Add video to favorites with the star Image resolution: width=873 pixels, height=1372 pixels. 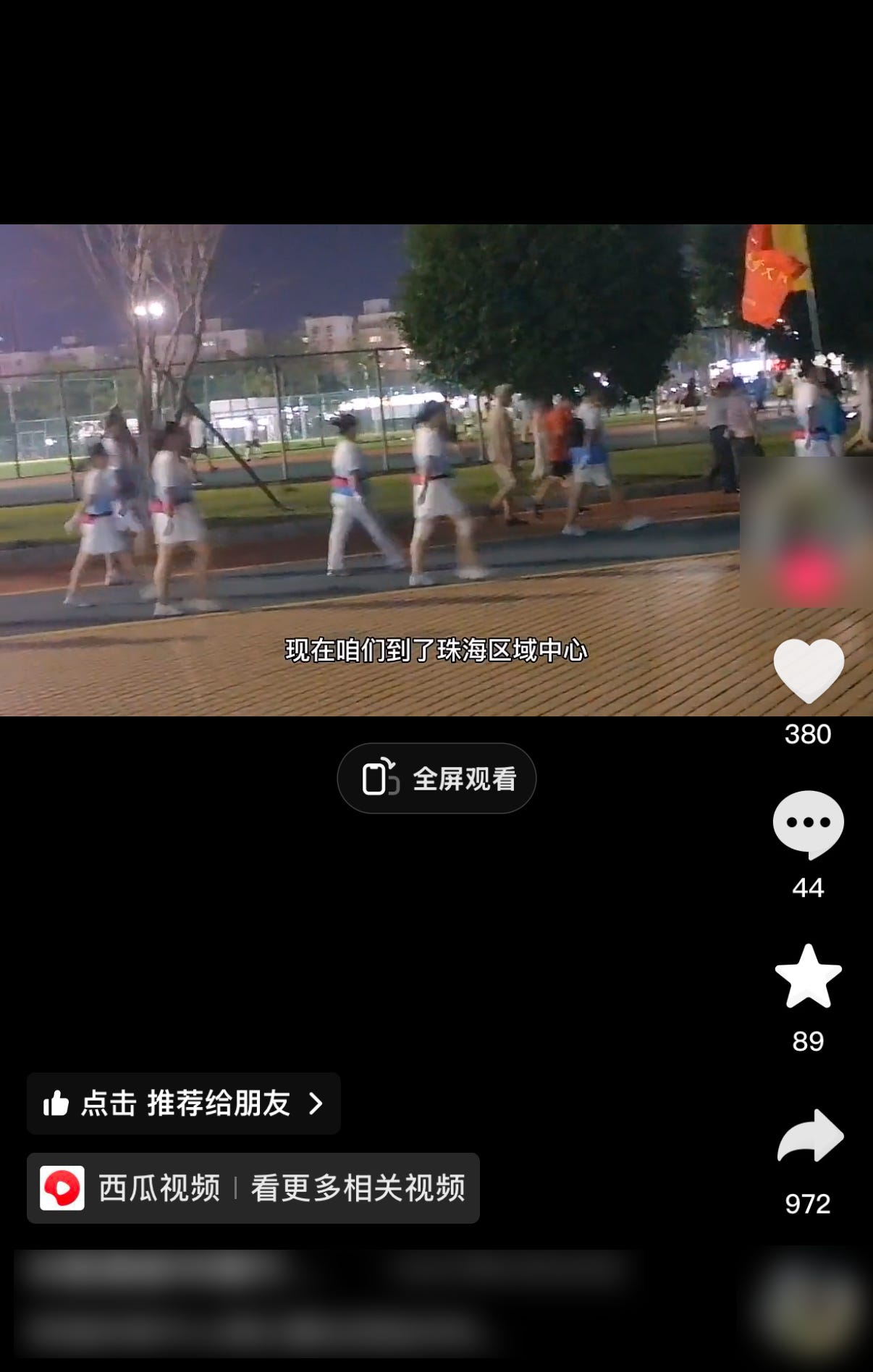coord(808,977)
